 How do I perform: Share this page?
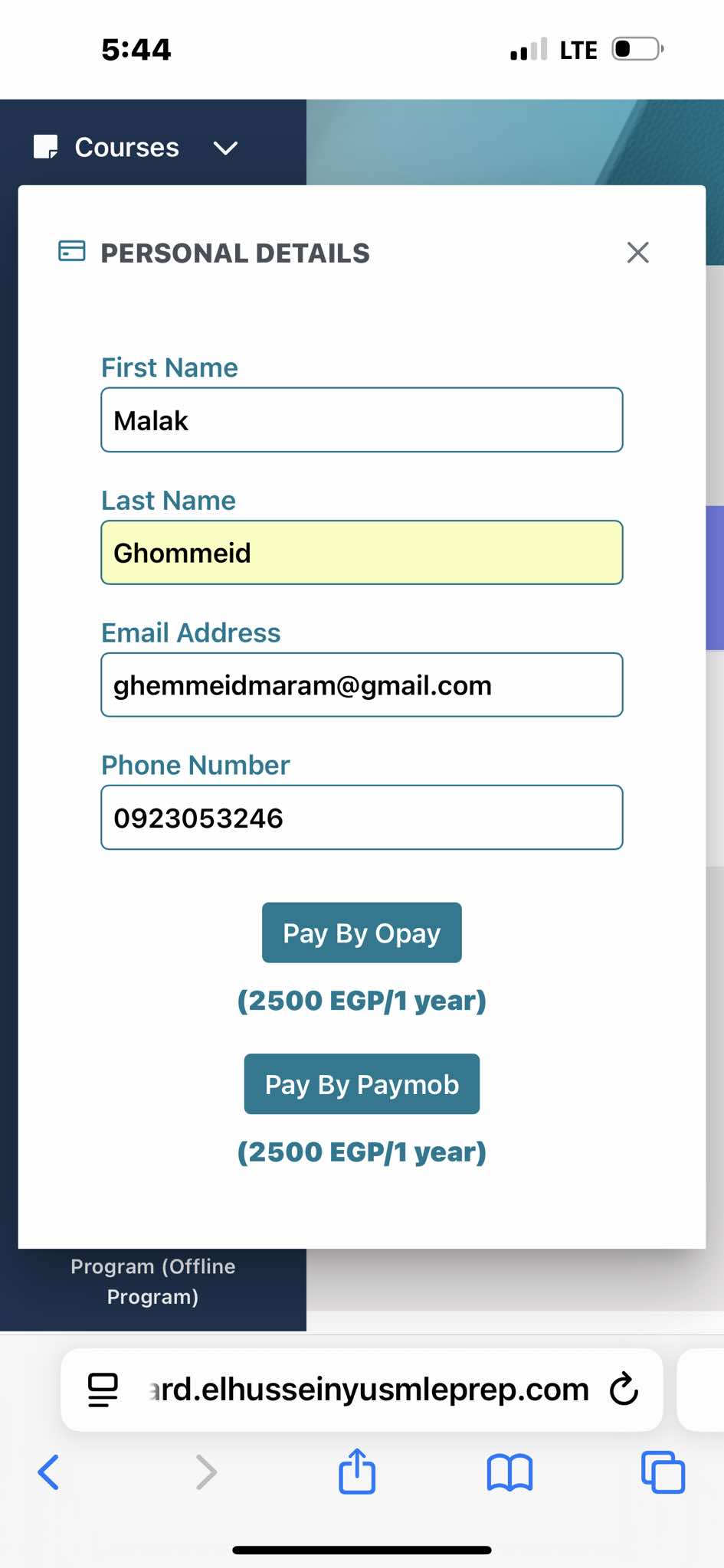(x=357, y=1472)
